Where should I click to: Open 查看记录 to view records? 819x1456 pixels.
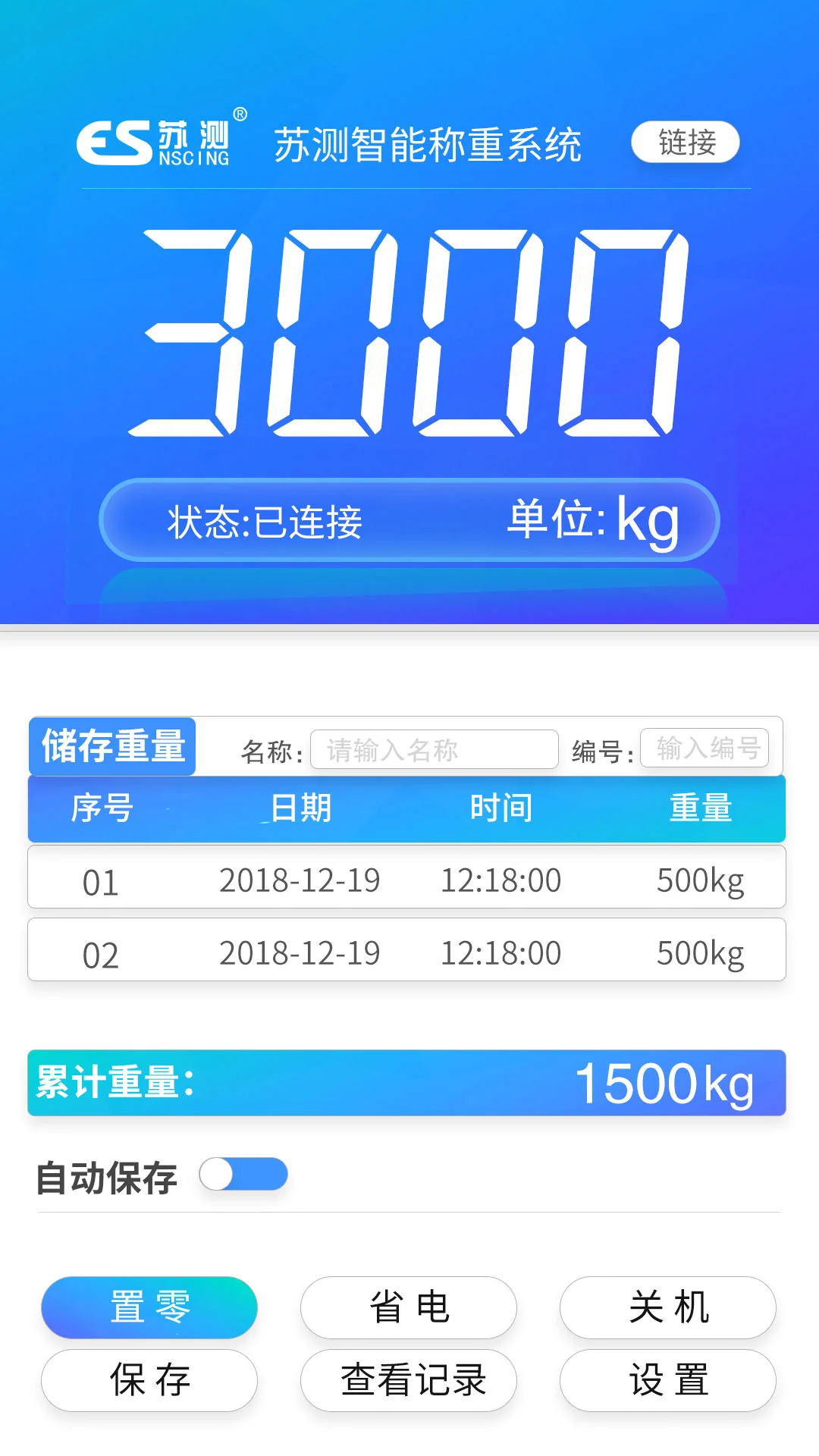click(x=408, y=1380)
